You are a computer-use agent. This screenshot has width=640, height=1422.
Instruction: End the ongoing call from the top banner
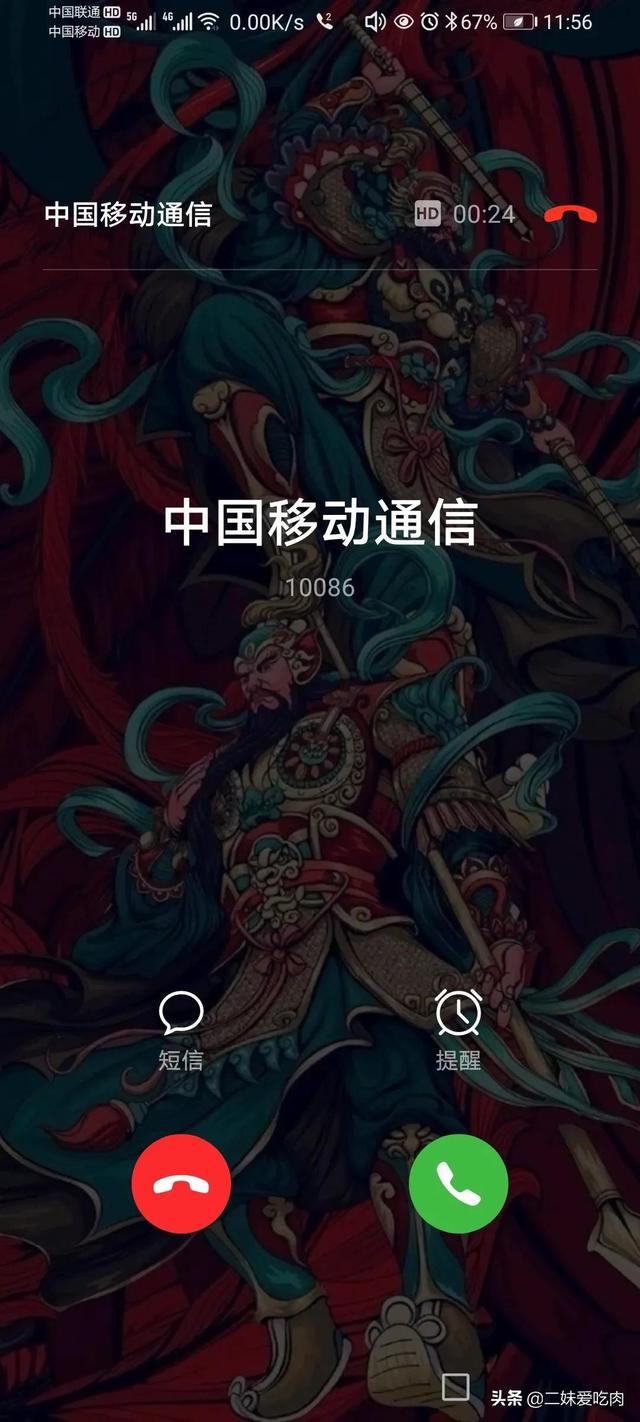tap(571, 214)
